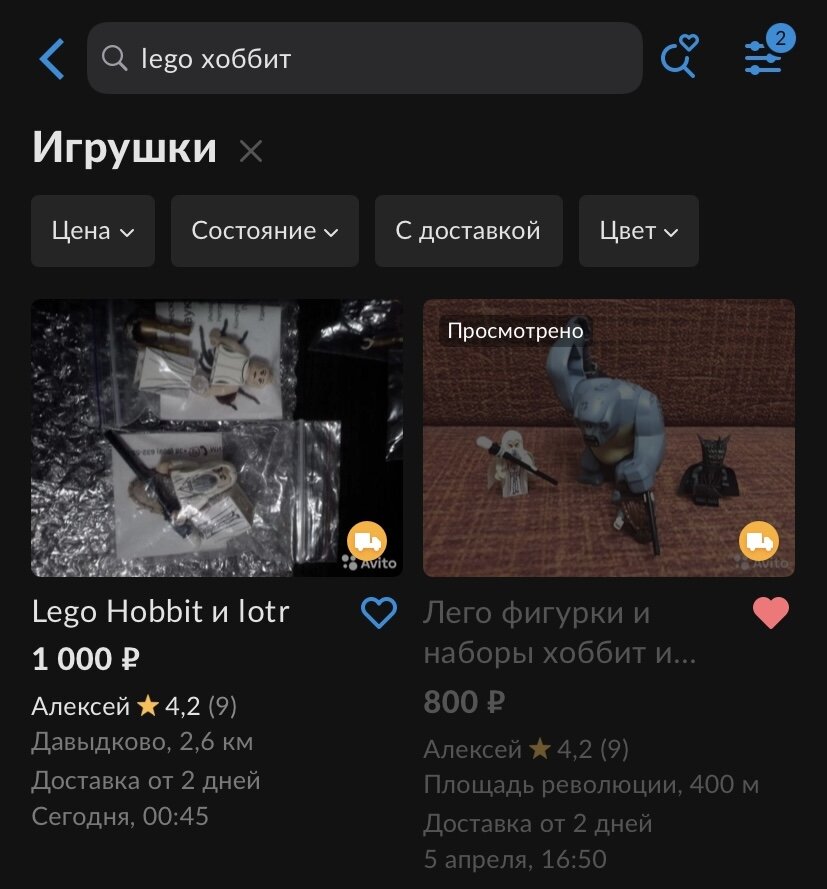Screen dimensions: 827x889
Task: Tap the delivery truck icon on Лего фигурки photo
Action: click(x=760, y=539)
